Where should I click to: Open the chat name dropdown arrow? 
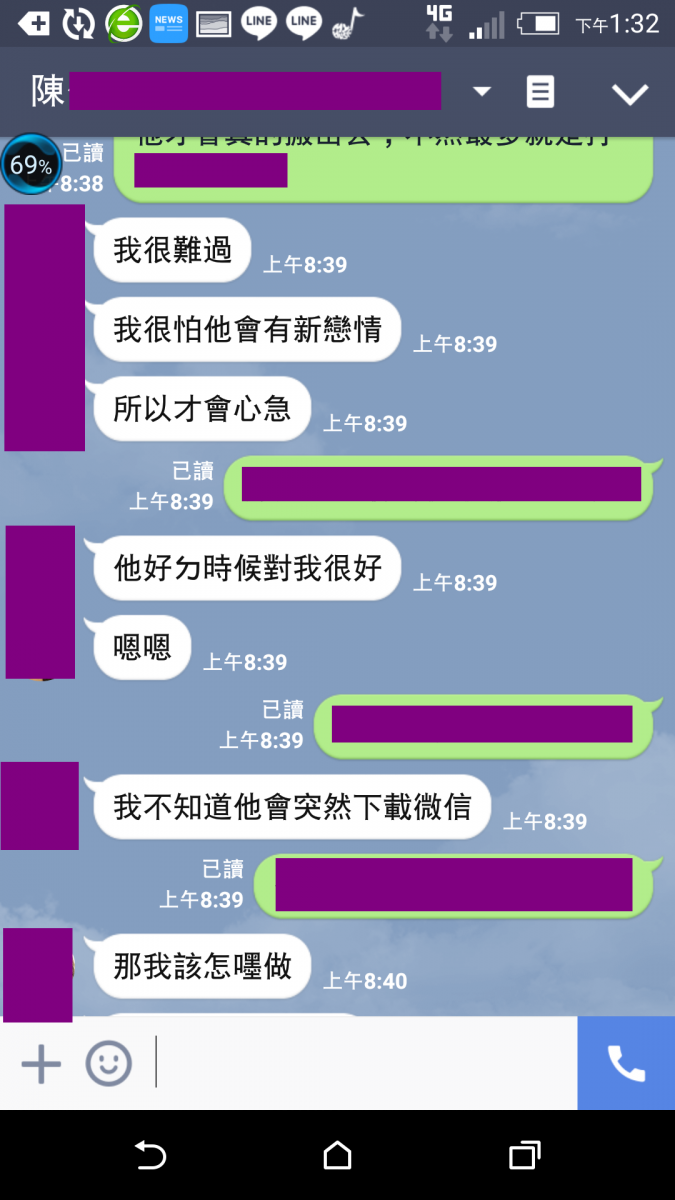tap(482, 92)
